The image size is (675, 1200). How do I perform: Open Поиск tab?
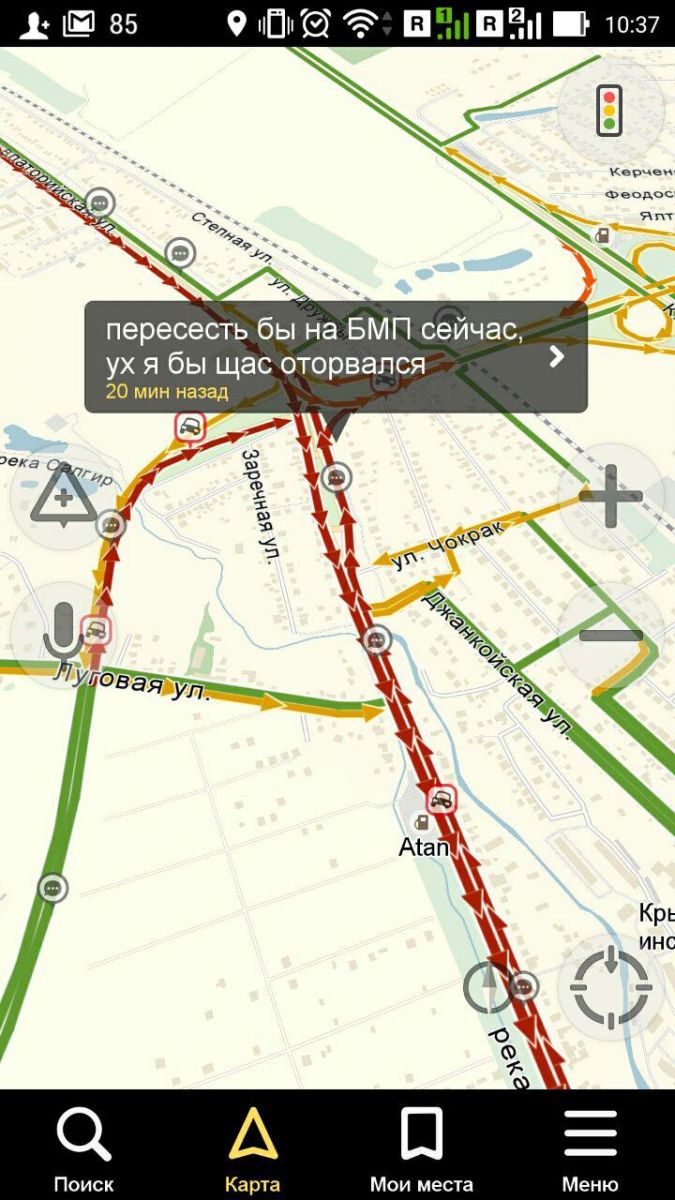[x=84, y=1147]
